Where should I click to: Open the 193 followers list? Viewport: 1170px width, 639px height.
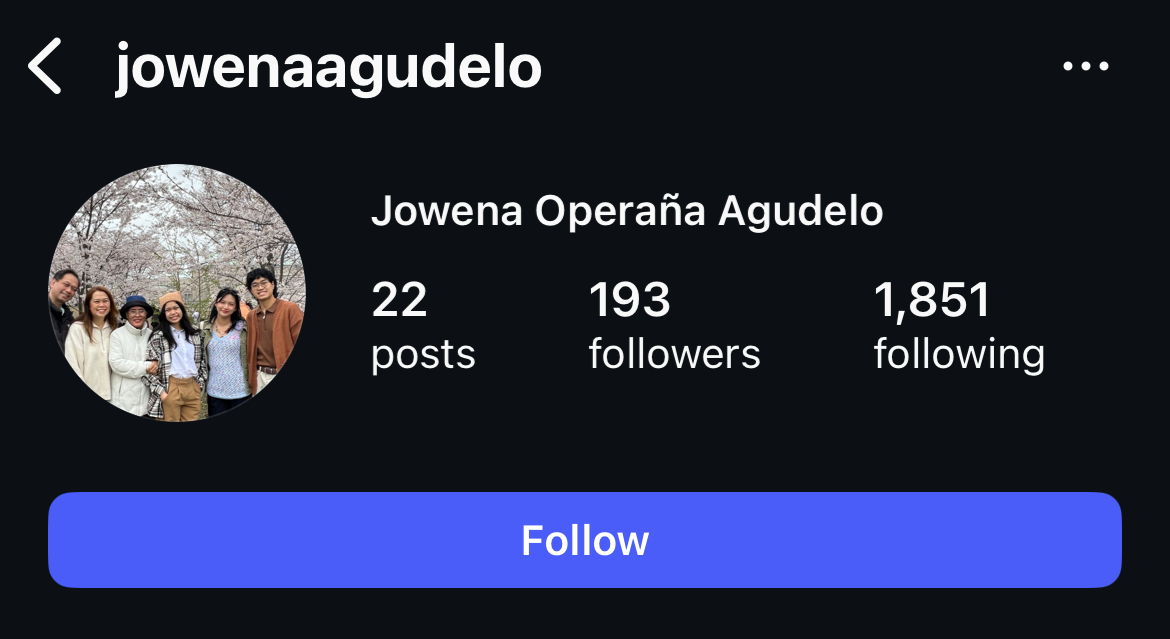(674, 326)
